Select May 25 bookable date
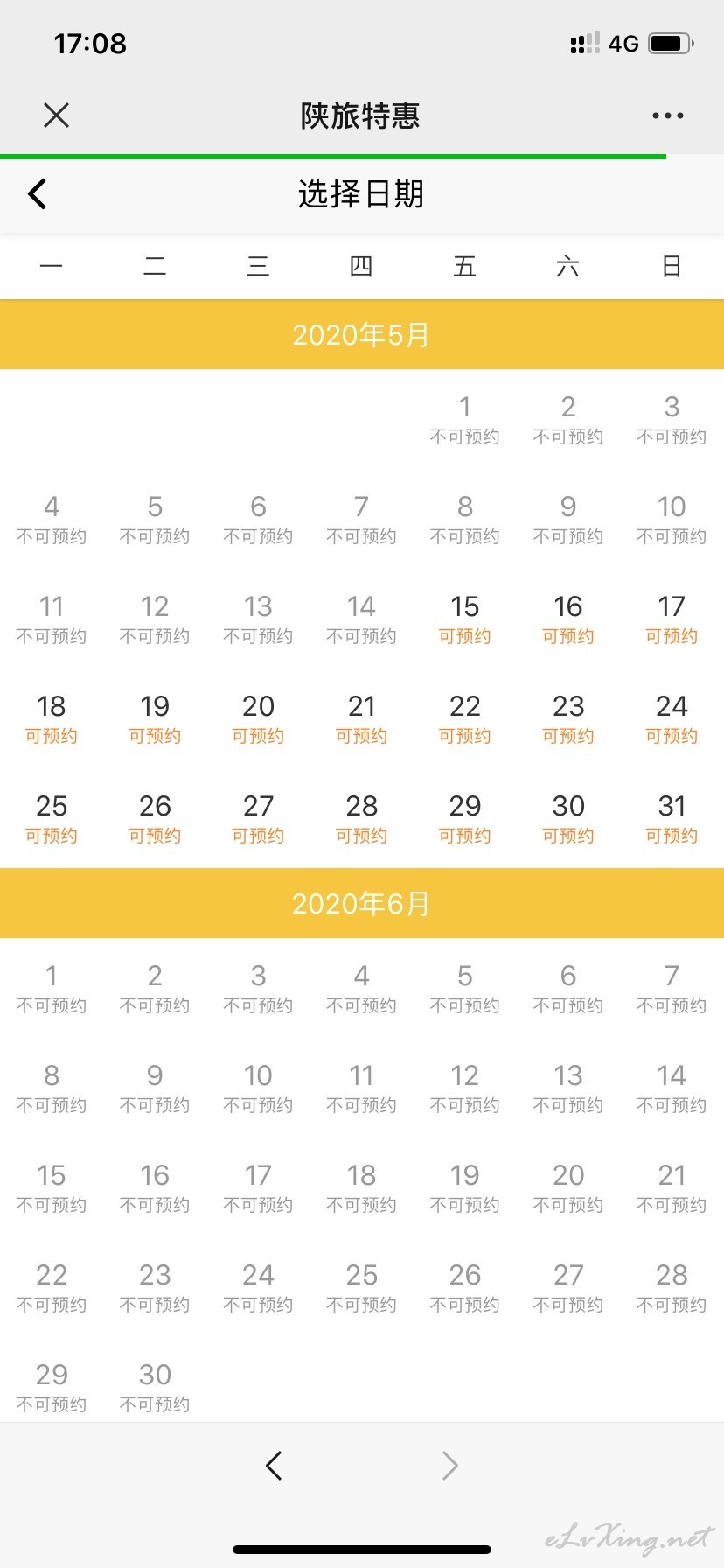The height and width of the screenshot is (1568, 724). 52,819
